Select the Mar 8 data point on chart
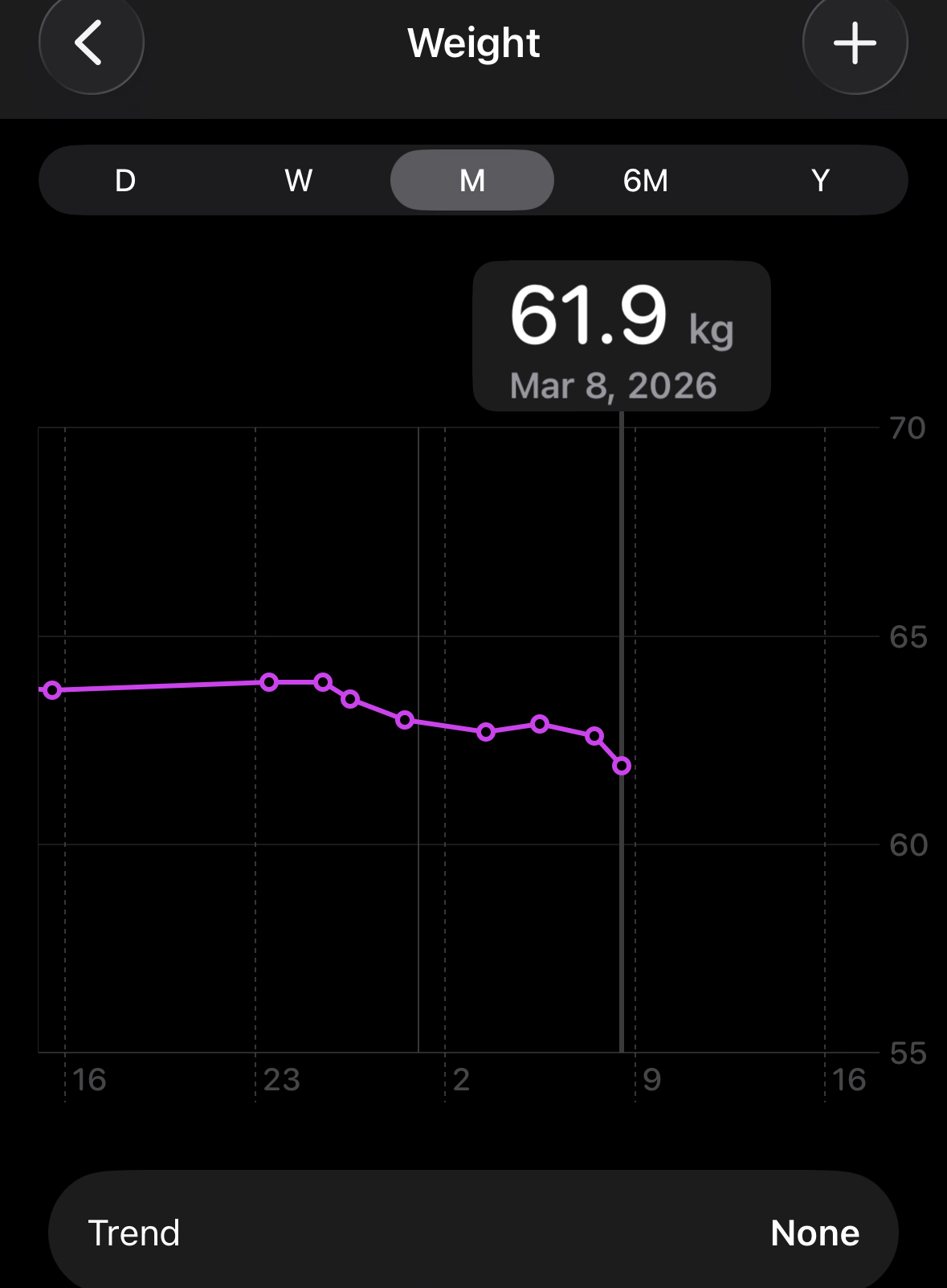 [622, 766]
